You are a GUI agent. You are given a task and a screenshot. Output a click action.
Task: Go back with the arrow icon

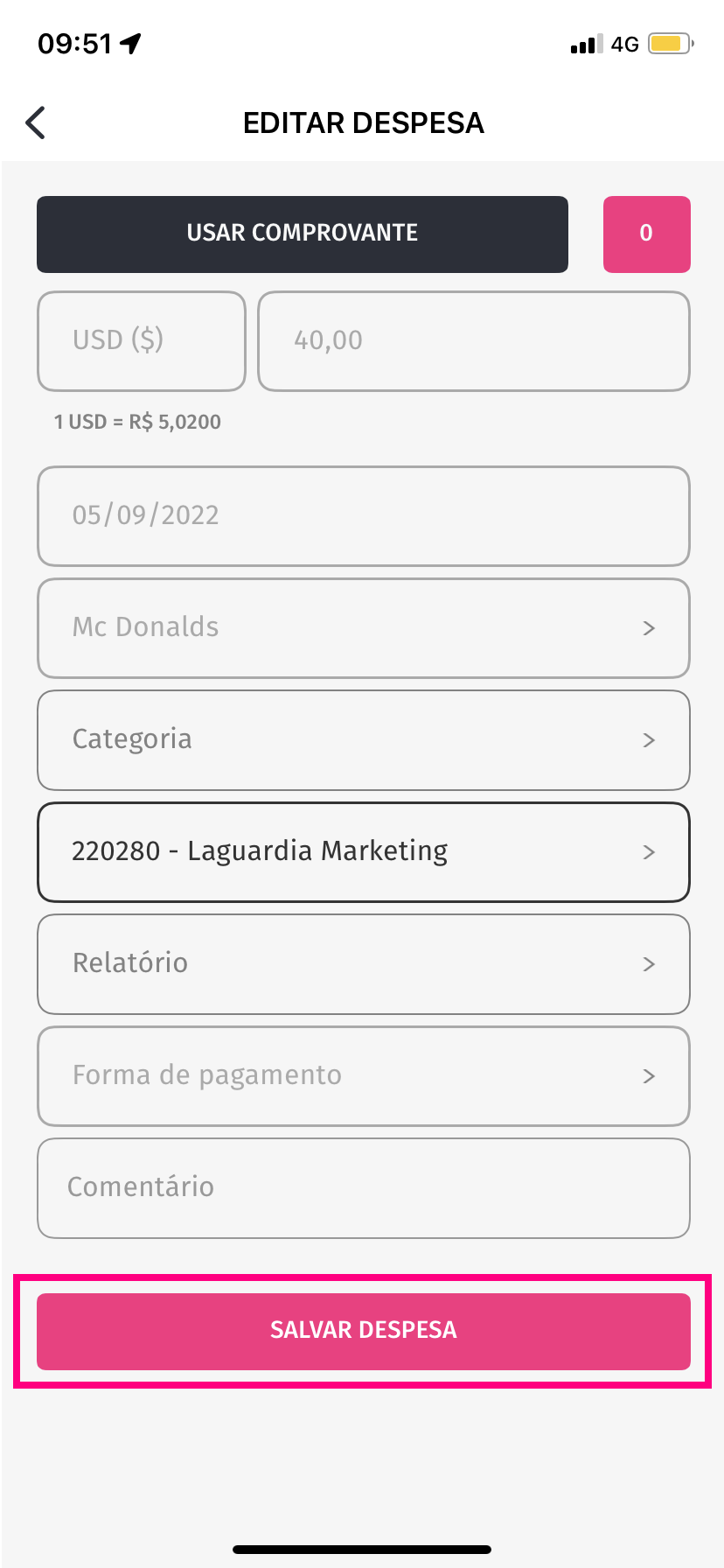[35, 122]
